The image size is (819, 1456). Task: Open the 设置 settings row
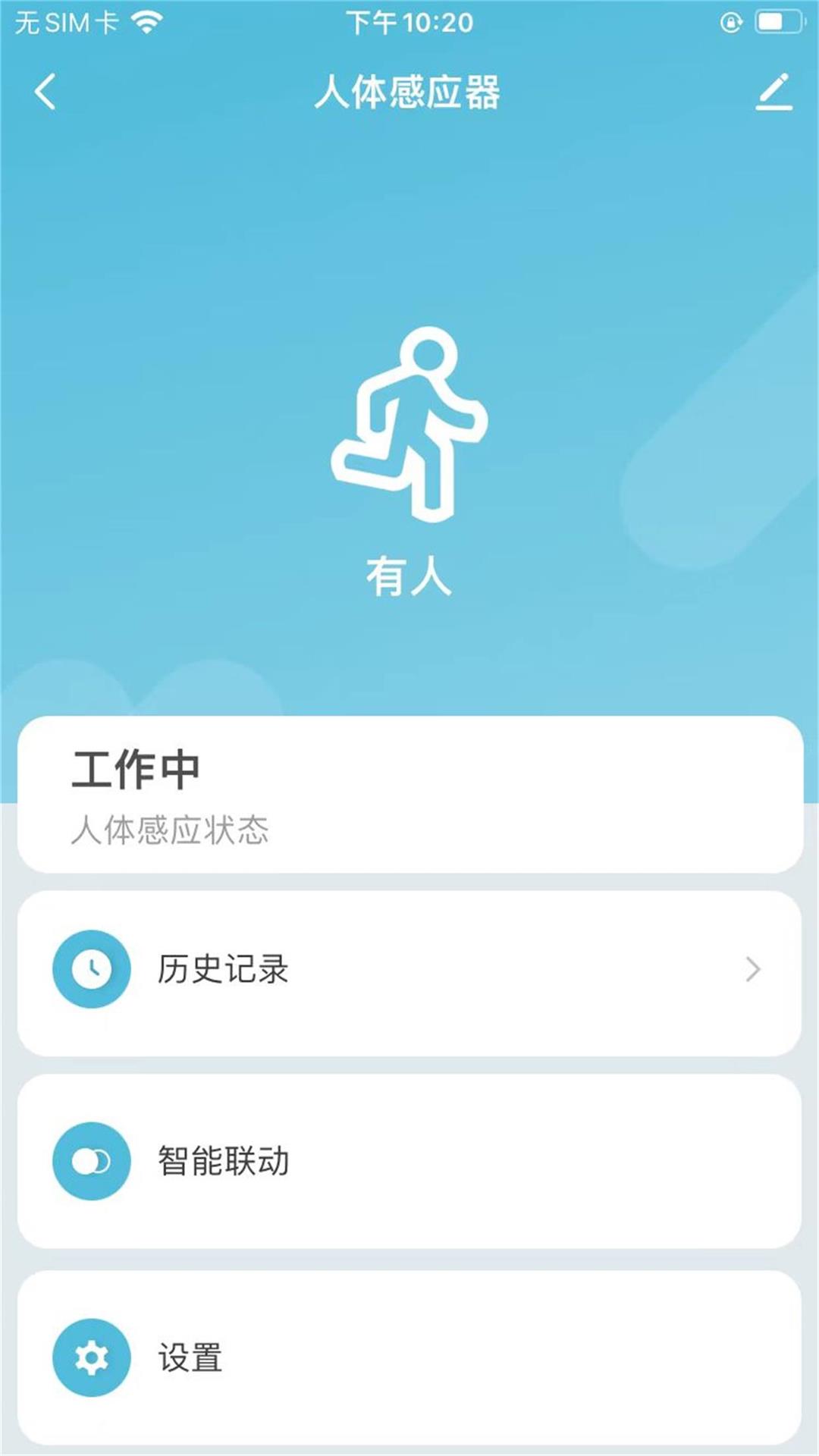pyautogui.click(x=409, y=1357)
